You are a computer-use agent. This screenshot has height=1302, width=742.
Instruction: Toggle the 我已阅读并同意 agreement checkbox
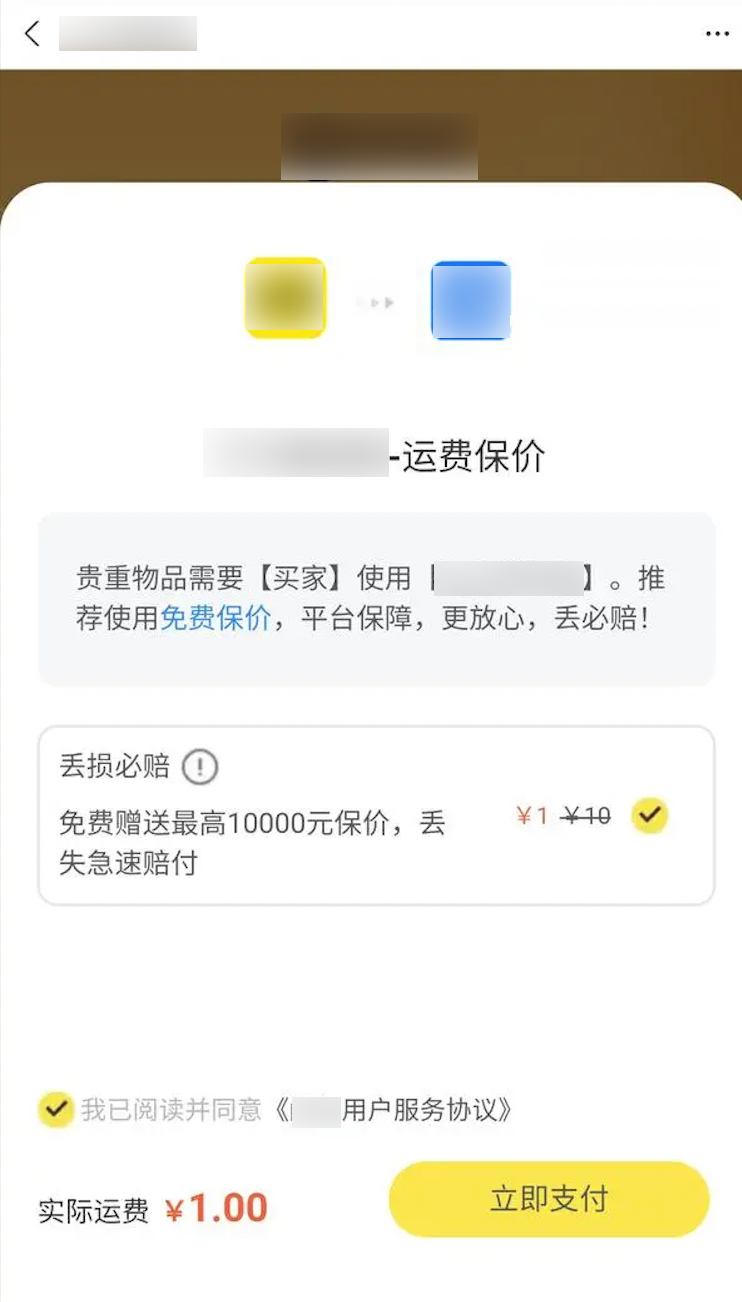56,1109
